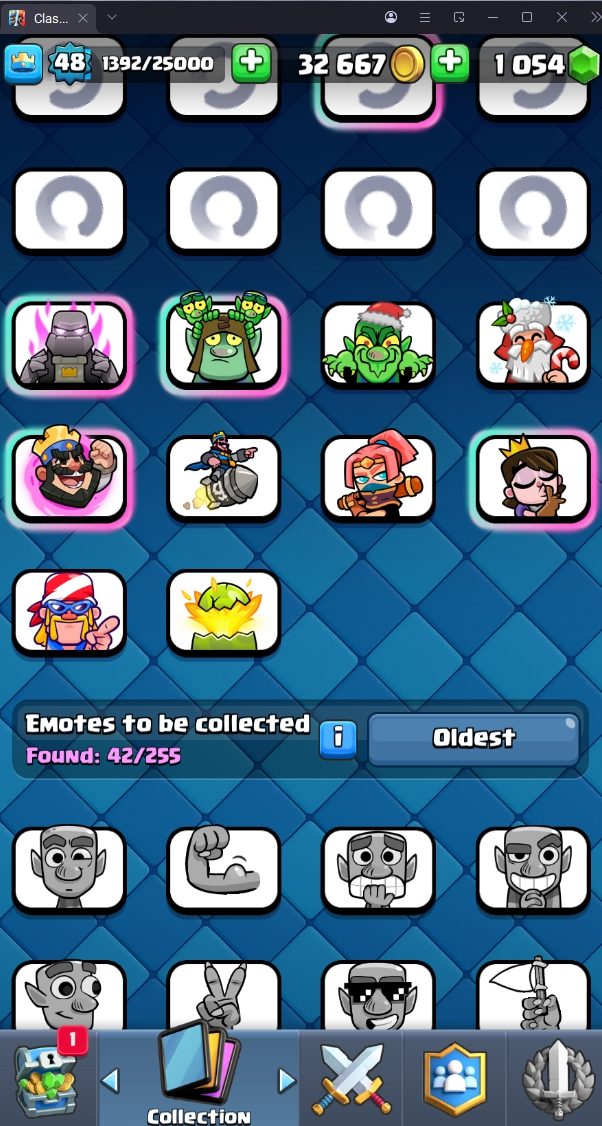View the locked sunglasses king emote
Screen dimensions: 602x1126
click(x=378, y=995)
